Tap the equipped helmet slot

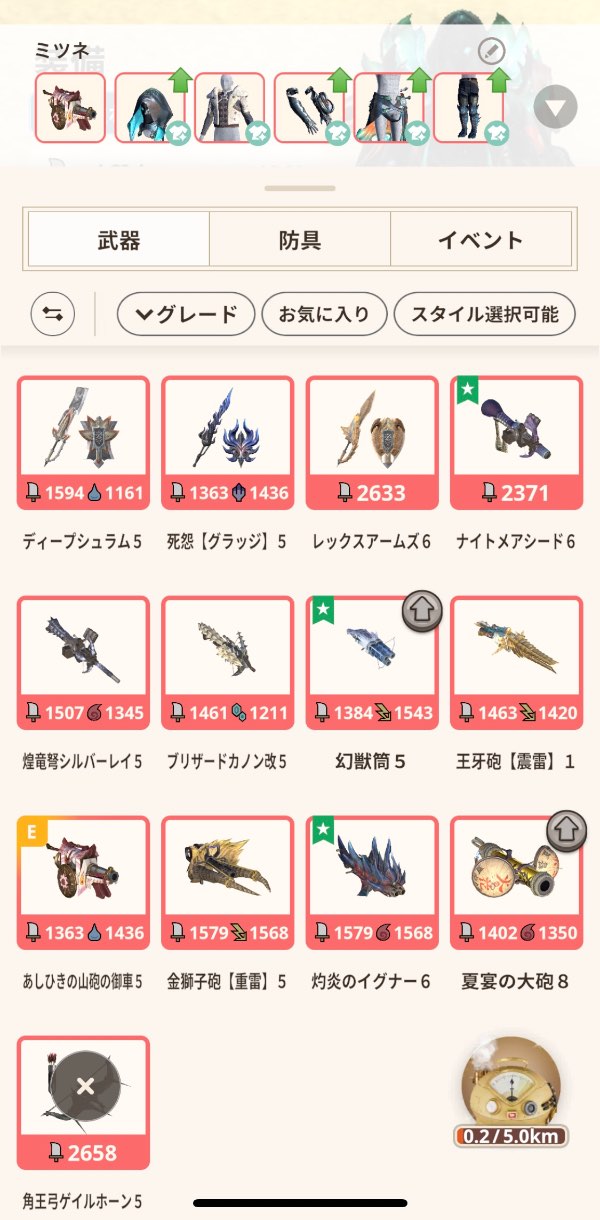(150, 108)
